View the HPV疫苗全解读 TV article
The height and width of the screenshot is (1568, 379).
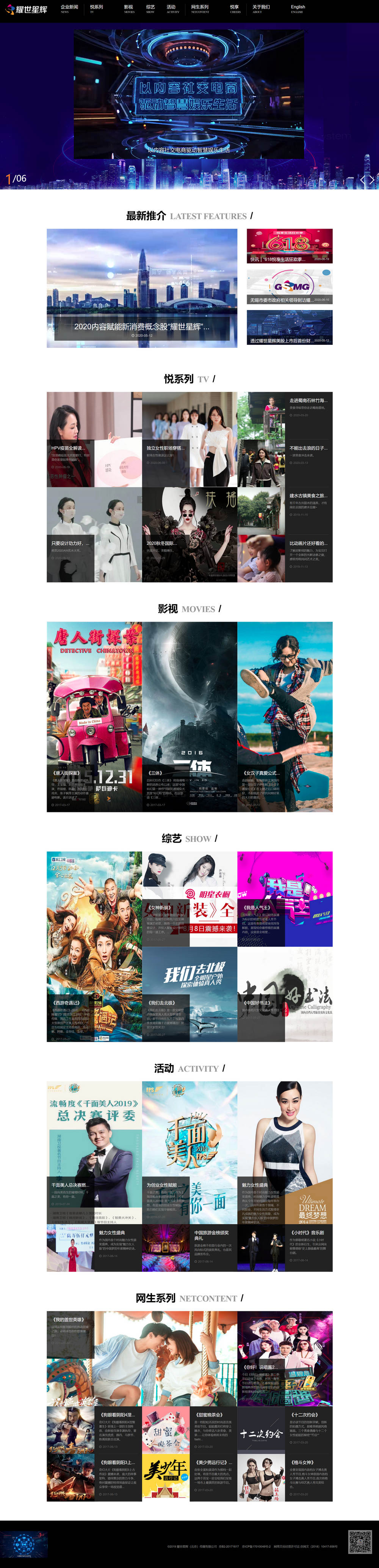[x=94, y=439]
